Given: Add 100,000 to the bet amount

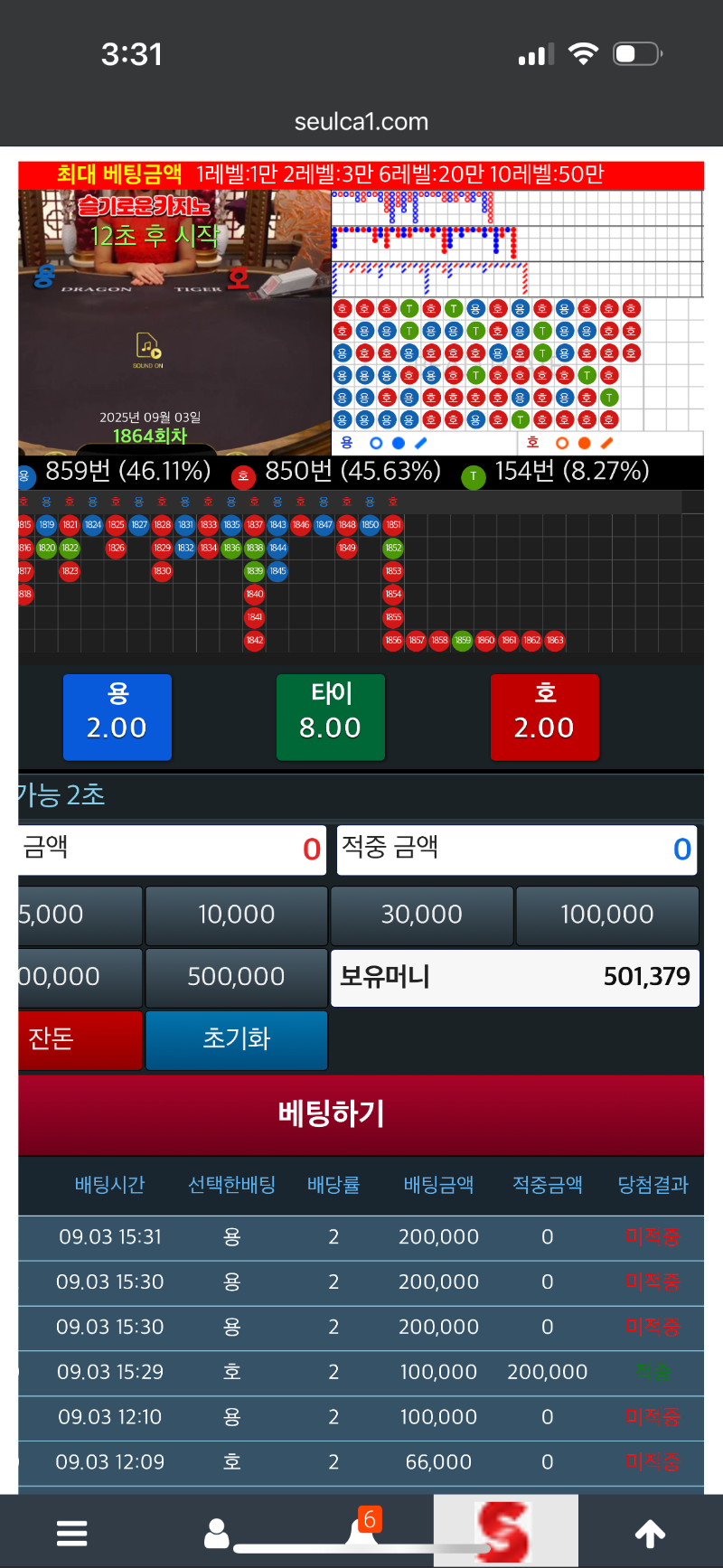Looking at the screenshot, I should pos(606,915).
